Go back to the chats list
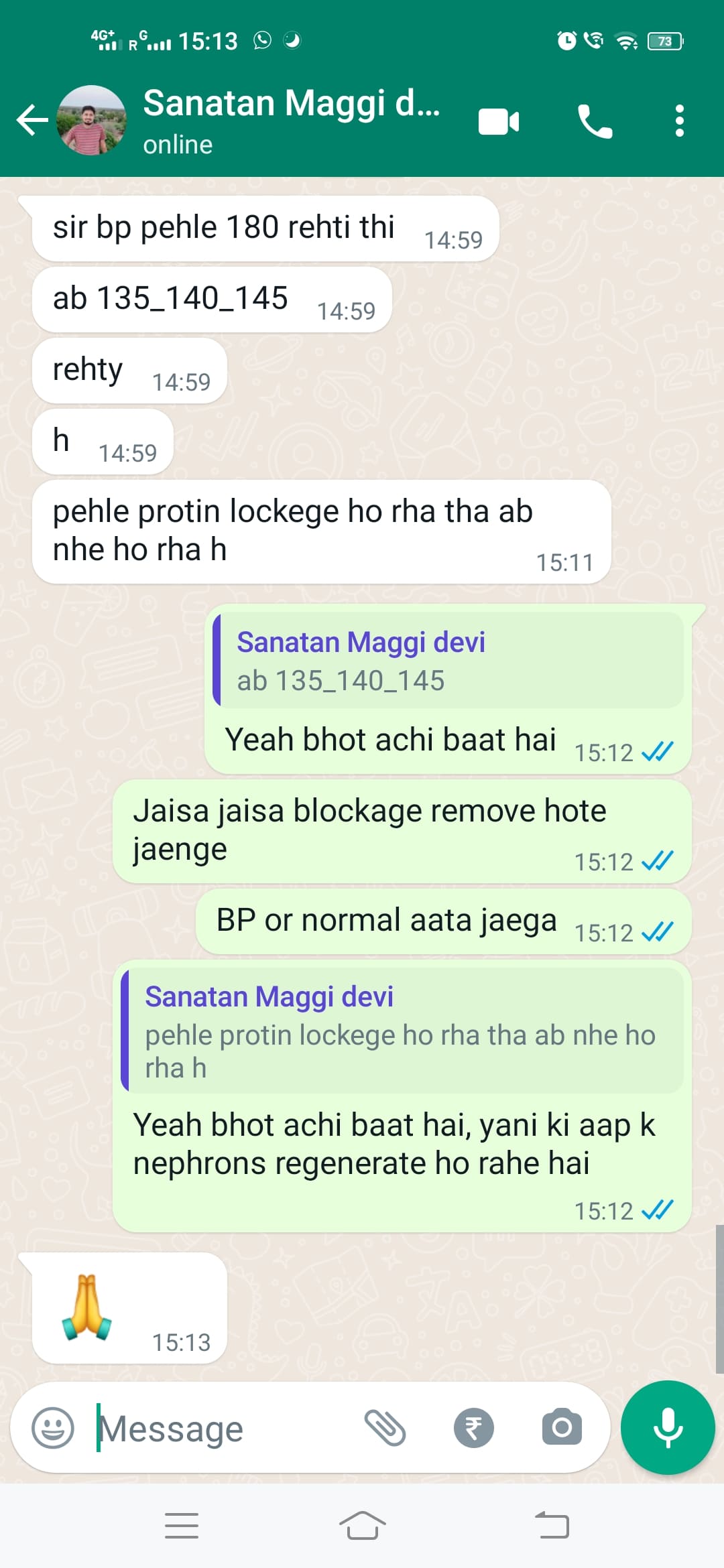 pos(32,121)
